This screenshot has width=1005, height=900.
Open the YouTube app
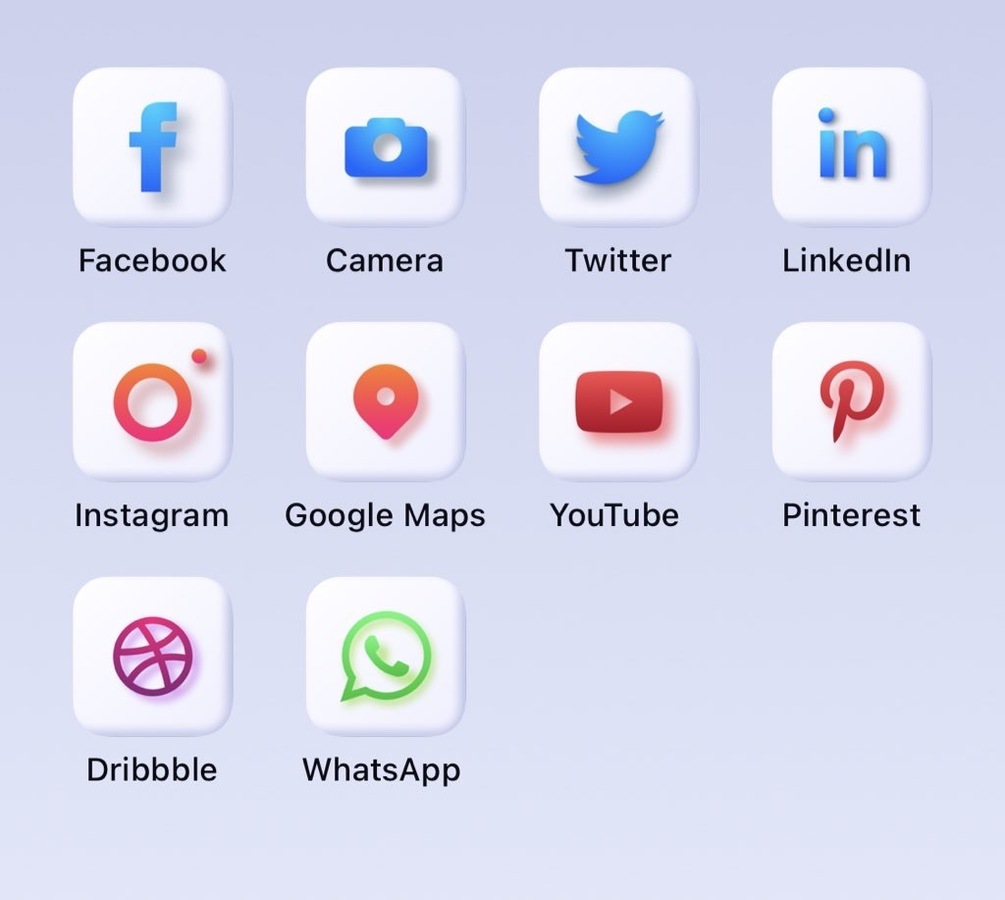(x=618, y=402)
